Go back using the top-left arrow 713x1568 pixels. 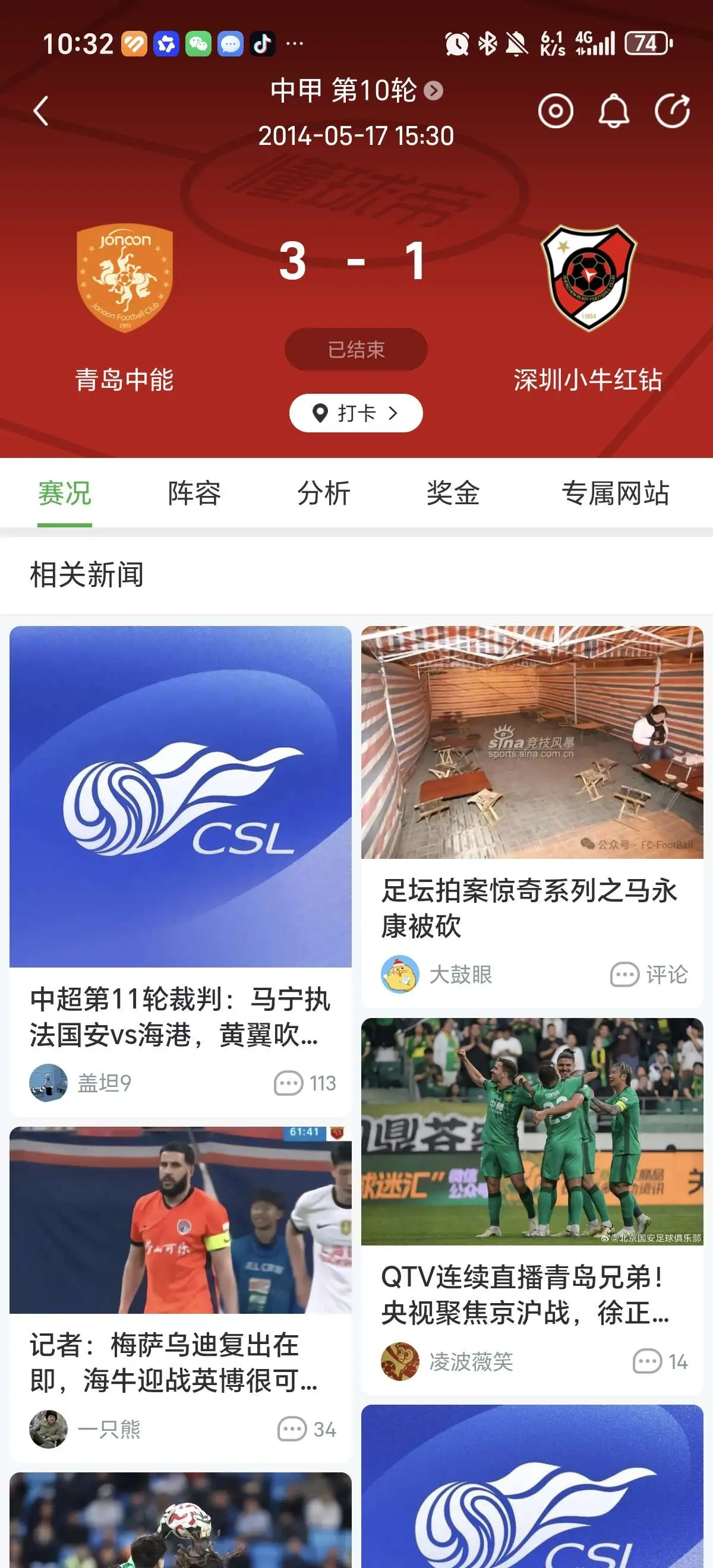coord(41,112)
